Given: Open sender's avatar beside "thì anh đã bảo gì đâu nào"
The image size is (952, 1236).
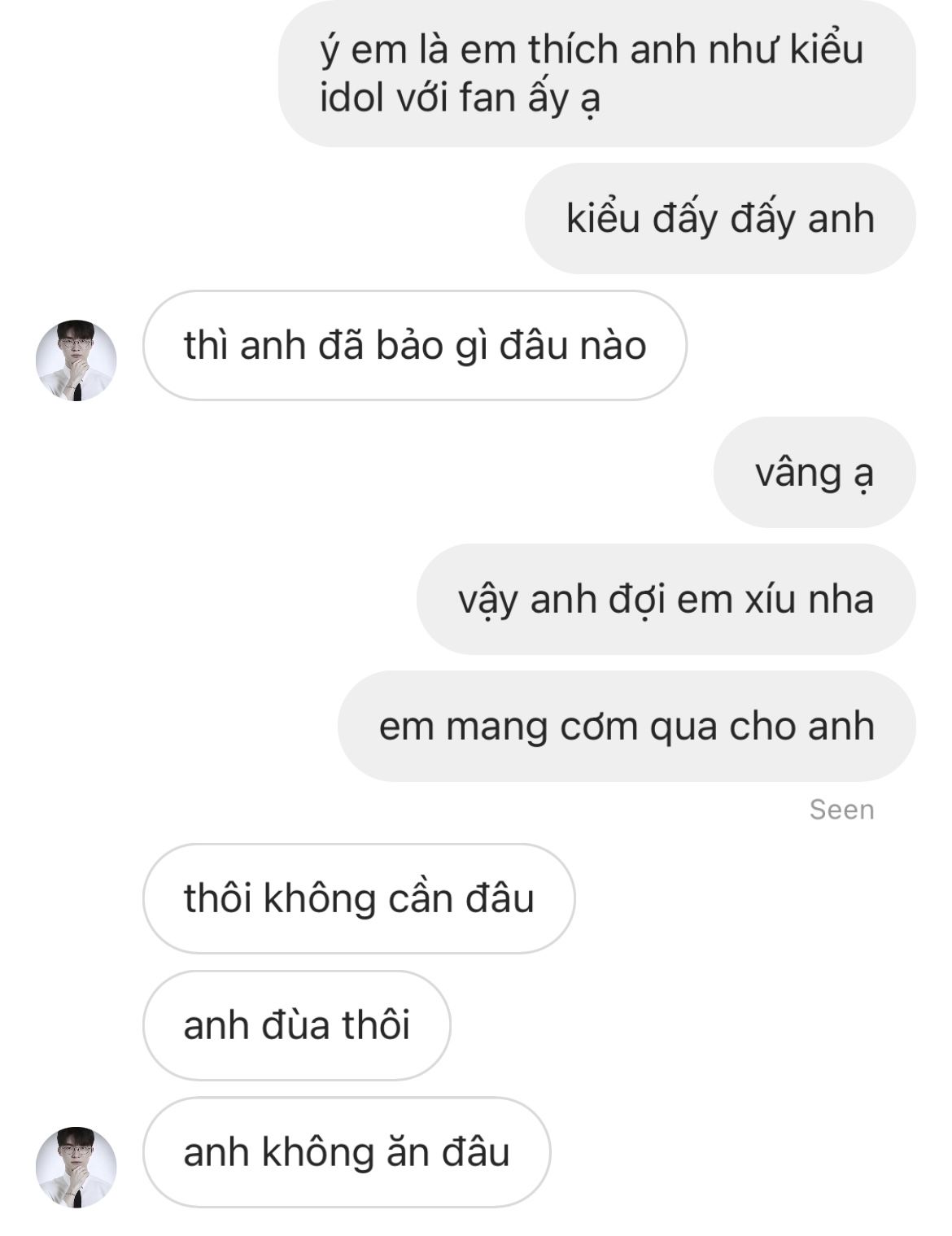Looking at the screenshot, I should 76,360.
